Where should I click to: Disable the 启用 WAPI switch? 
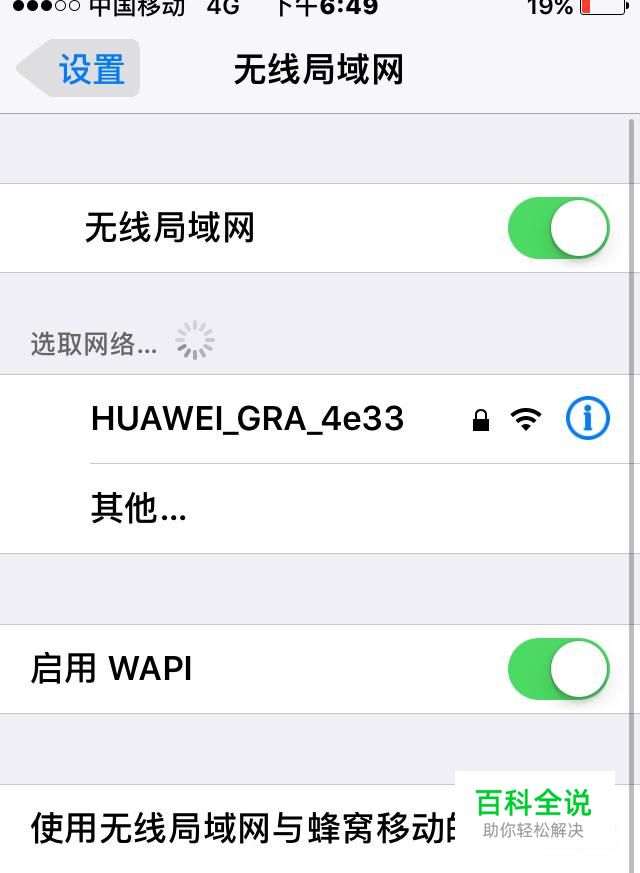click(558, 669)
